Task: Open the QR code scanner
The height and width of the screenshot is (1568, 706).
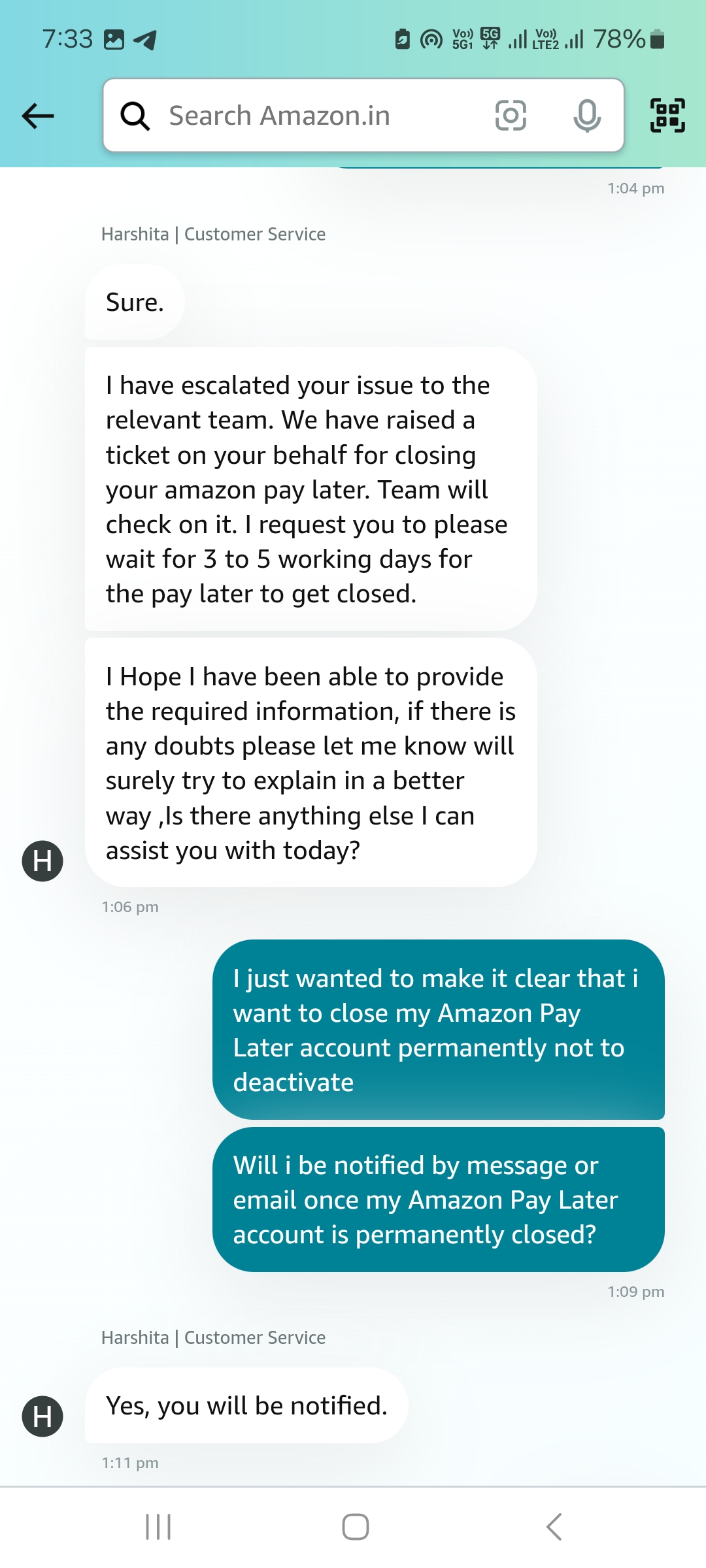Action: click(x=667, y=116)
